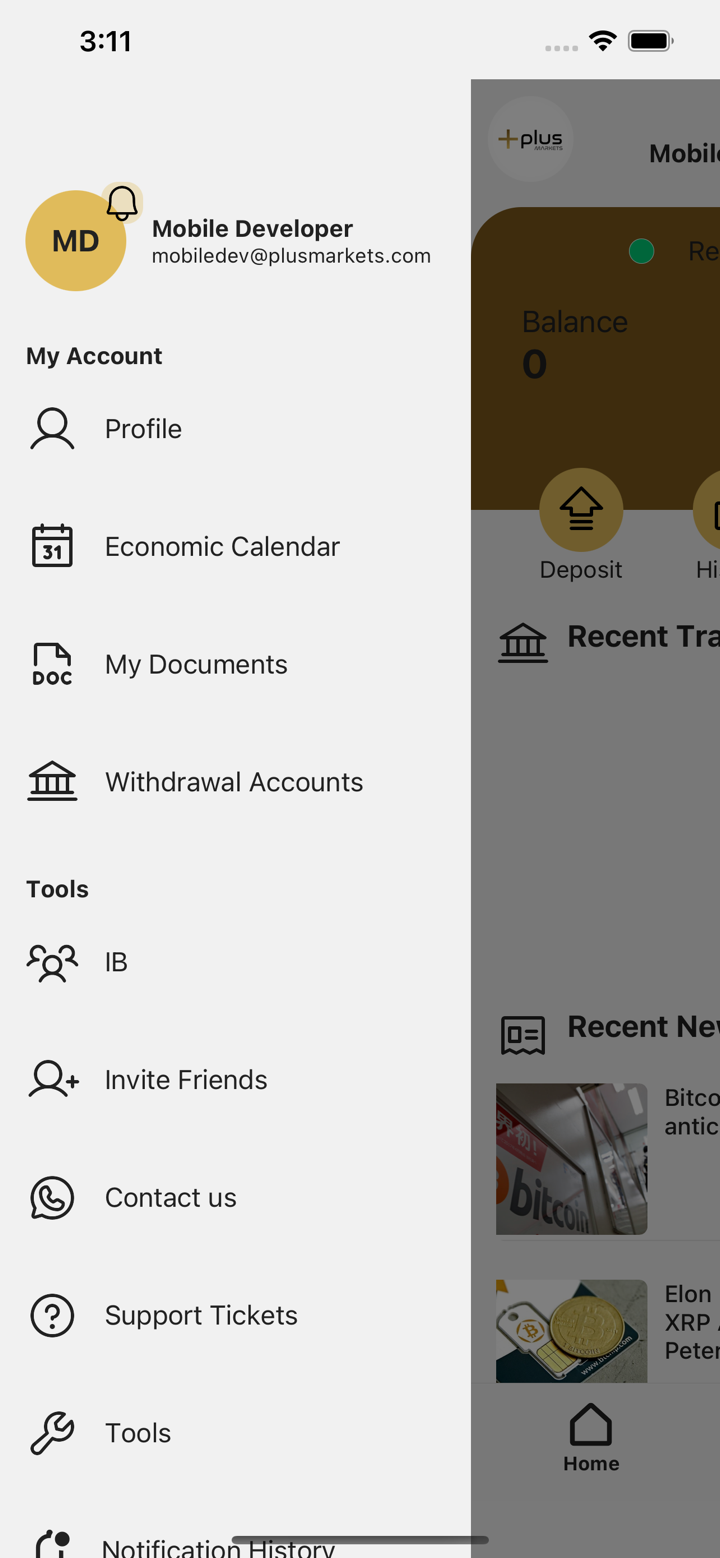
Task: Open My Documents
Action: click(195, 665)
